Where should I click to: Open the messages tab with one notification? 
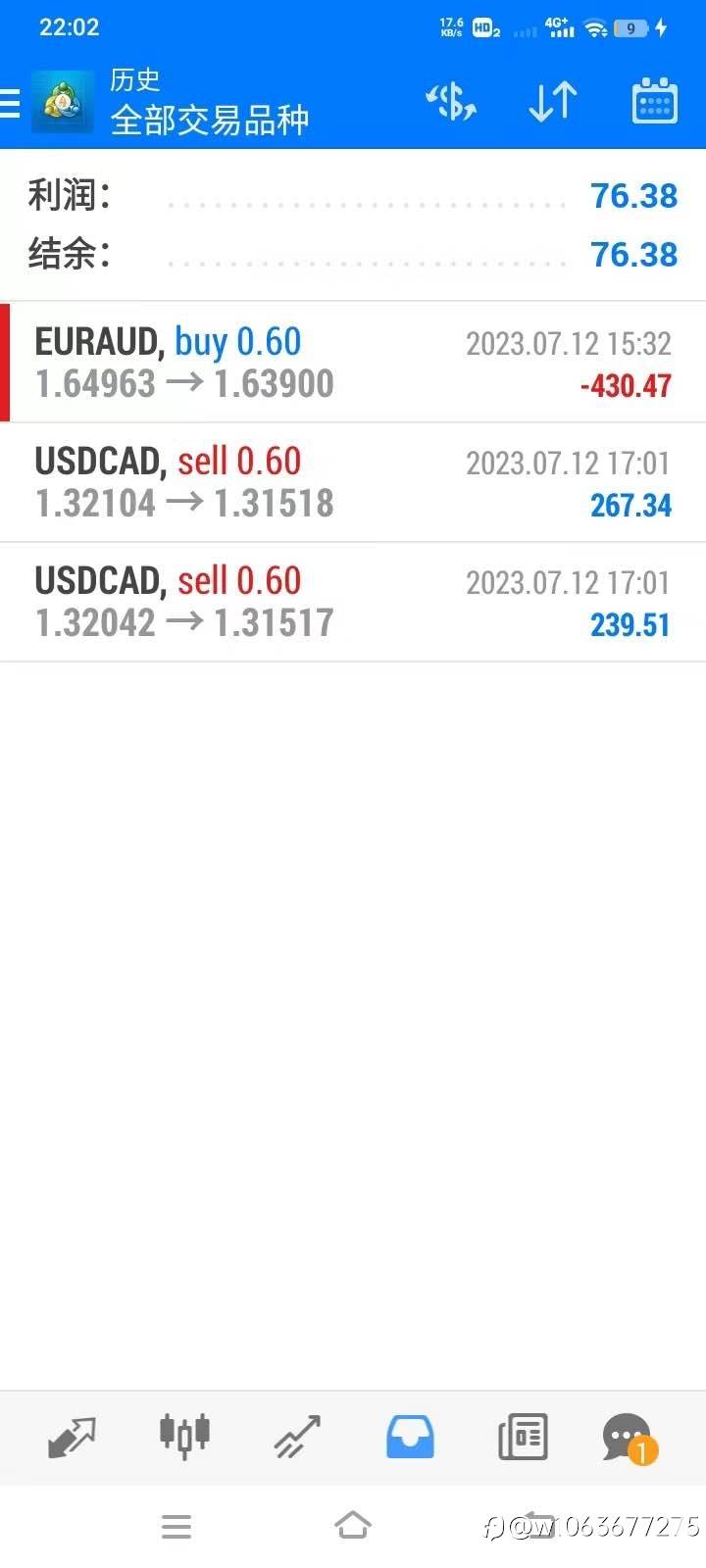(x=629, y=1438)
